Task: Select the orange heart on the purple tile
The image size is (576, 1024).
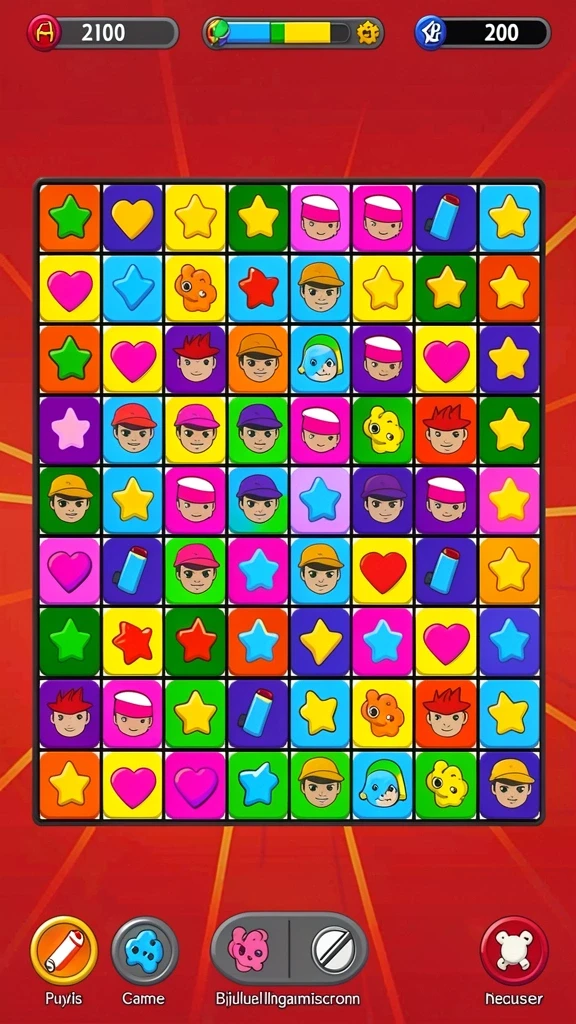Action: coord(133,219)
